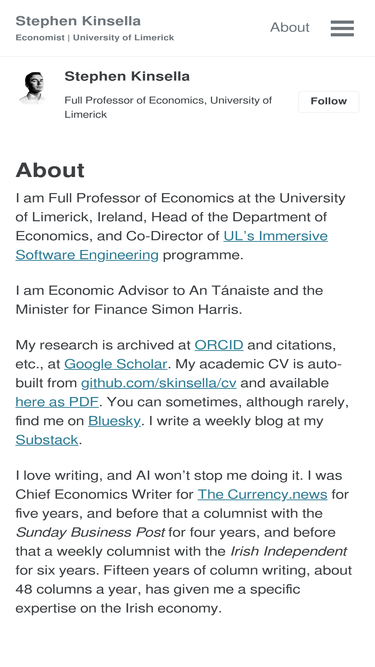Visit the Substack blog link
Screen dimensions: 375x667
click(47, 439)
